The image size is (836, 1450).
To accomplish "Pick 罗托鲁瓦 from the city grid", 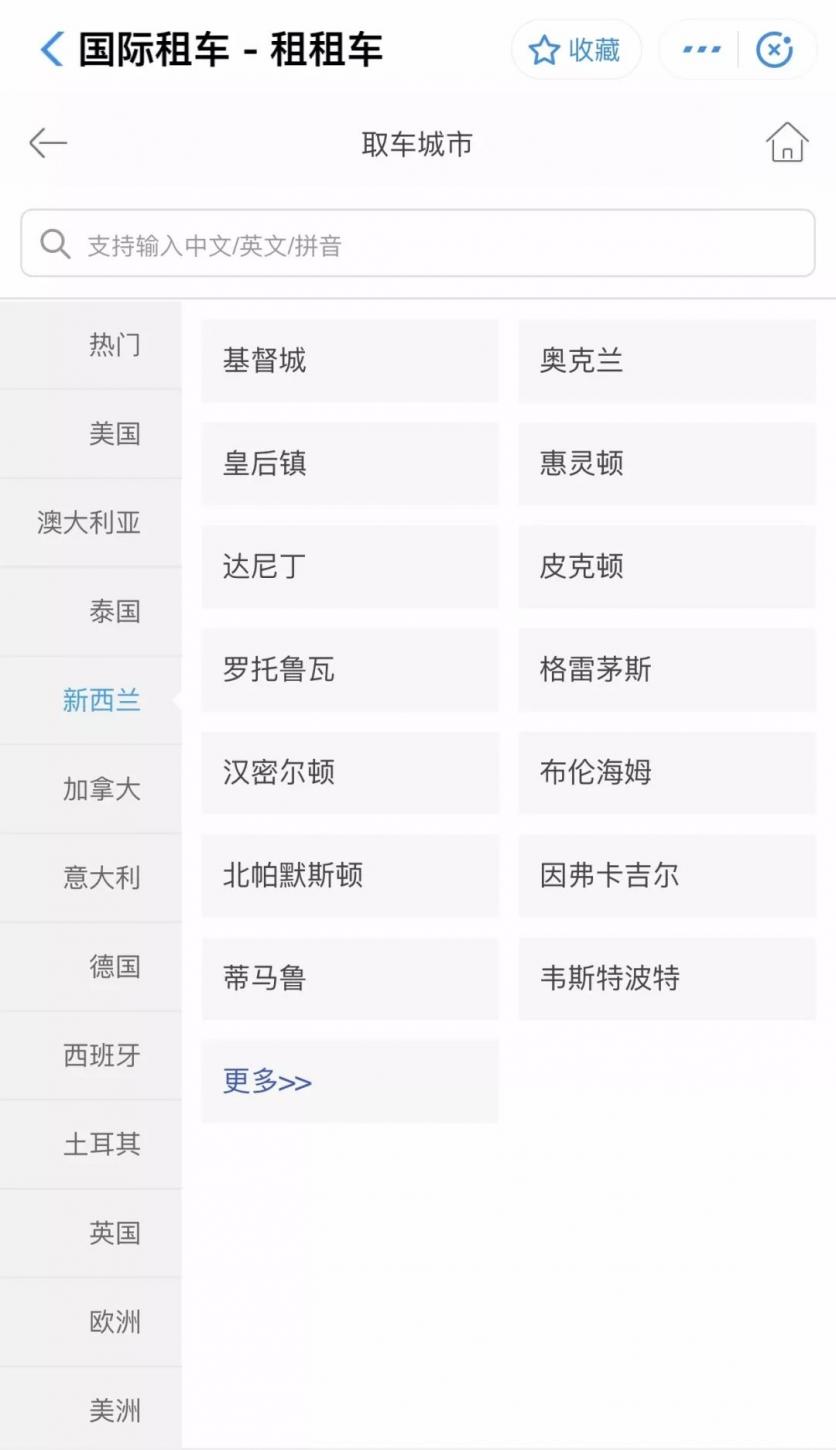I will click(350, 670).
